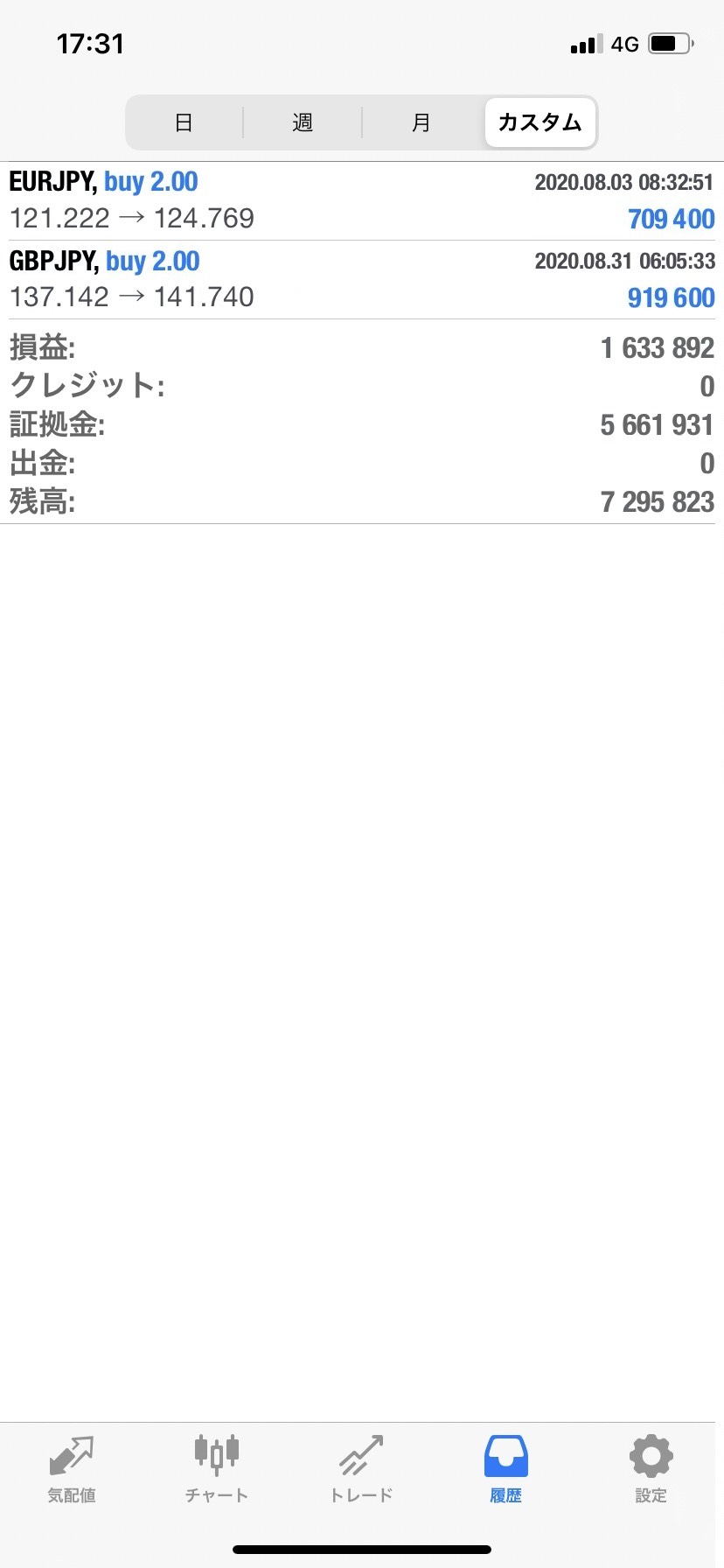The image size is (724, 1568).
Task: Open the EURJPY buy 2.00 trade row
Action: click(362, 200)
